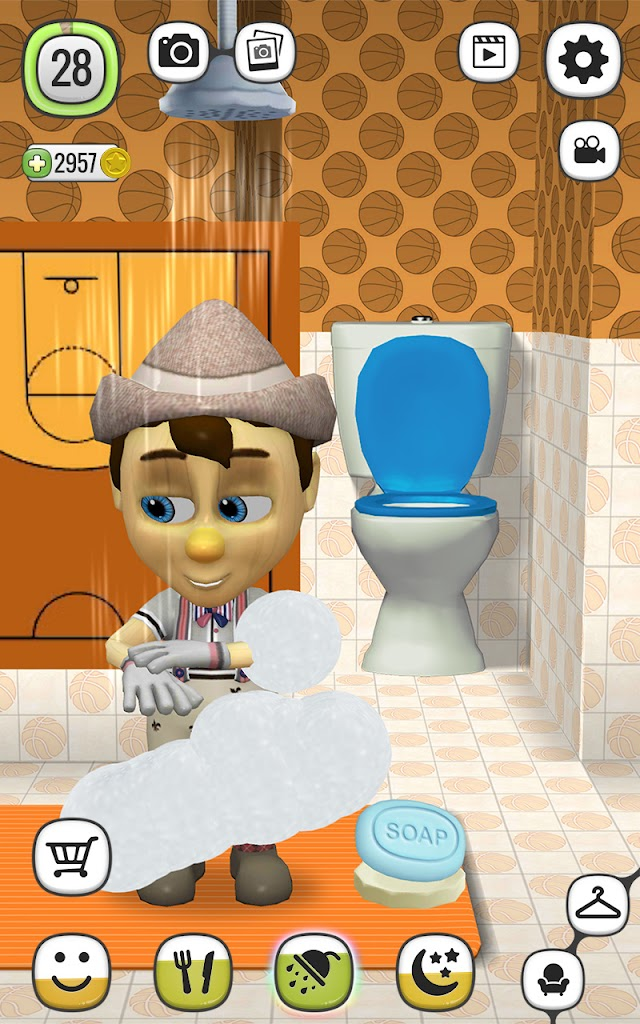Take a photo with the camera button

tap(178, 52)
